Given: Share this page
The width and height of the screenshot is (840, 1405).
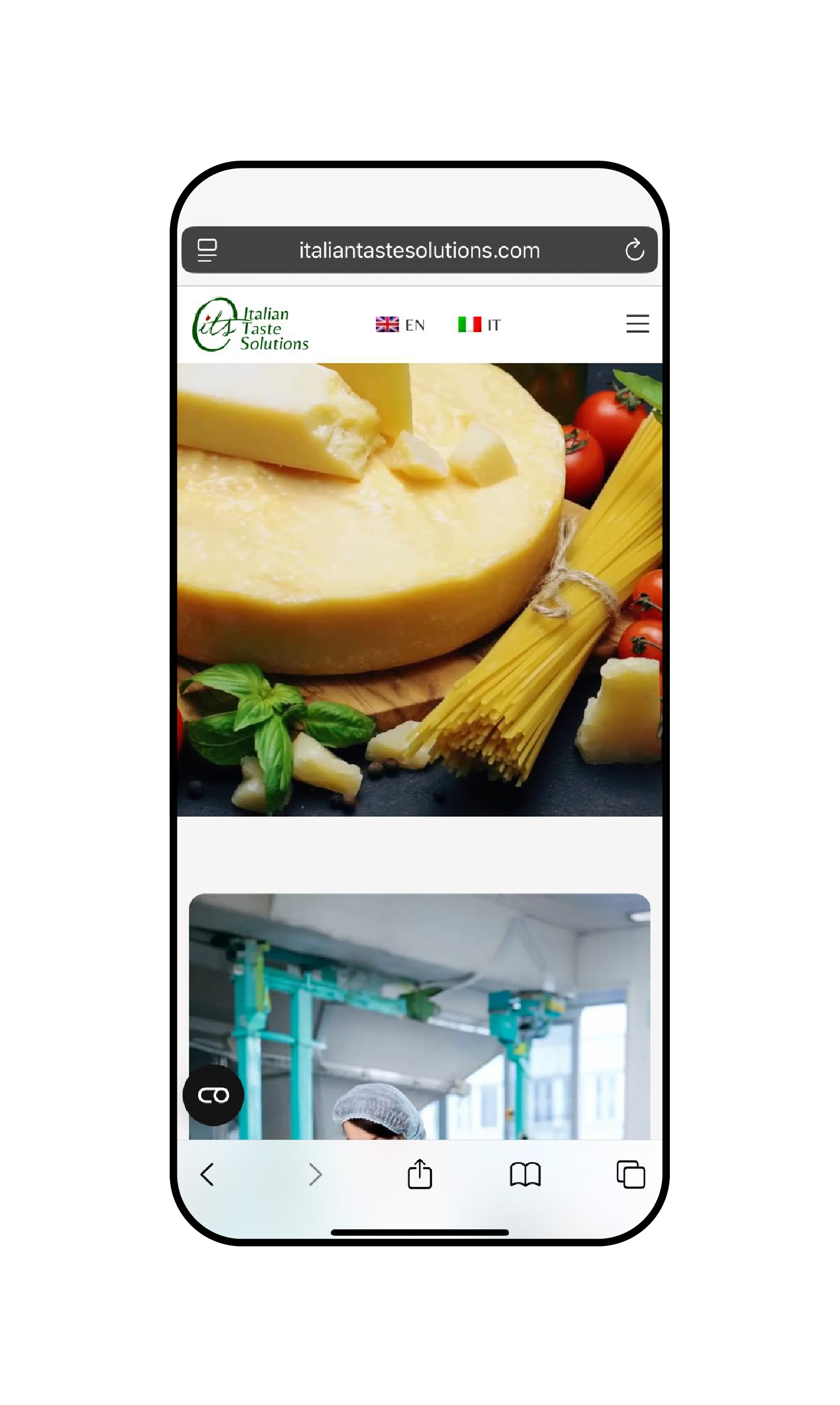Looking at the screenshot, I should (x=420, y=1174).
